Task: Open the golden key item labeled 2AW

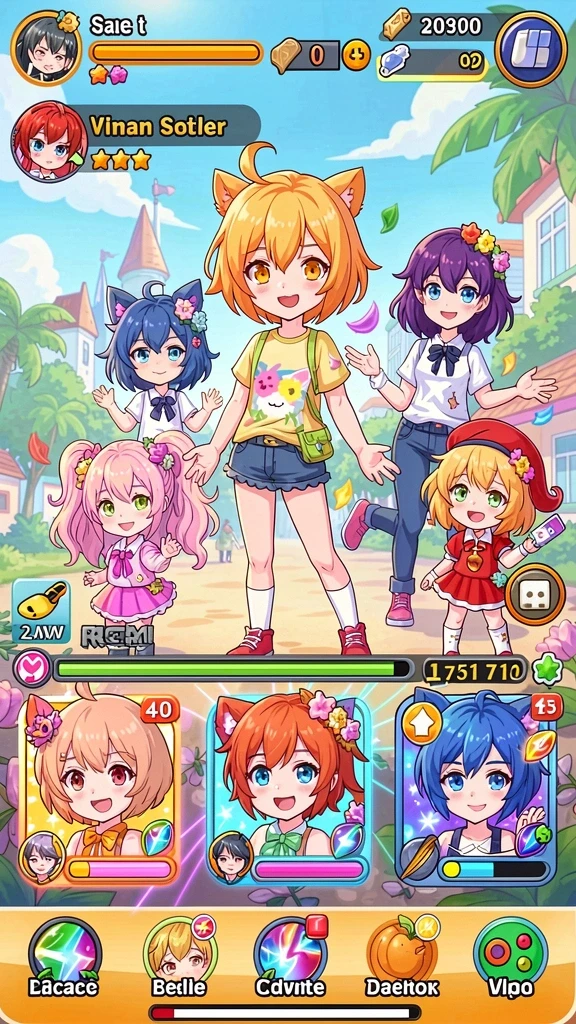Action: click(x=41, y=611)
